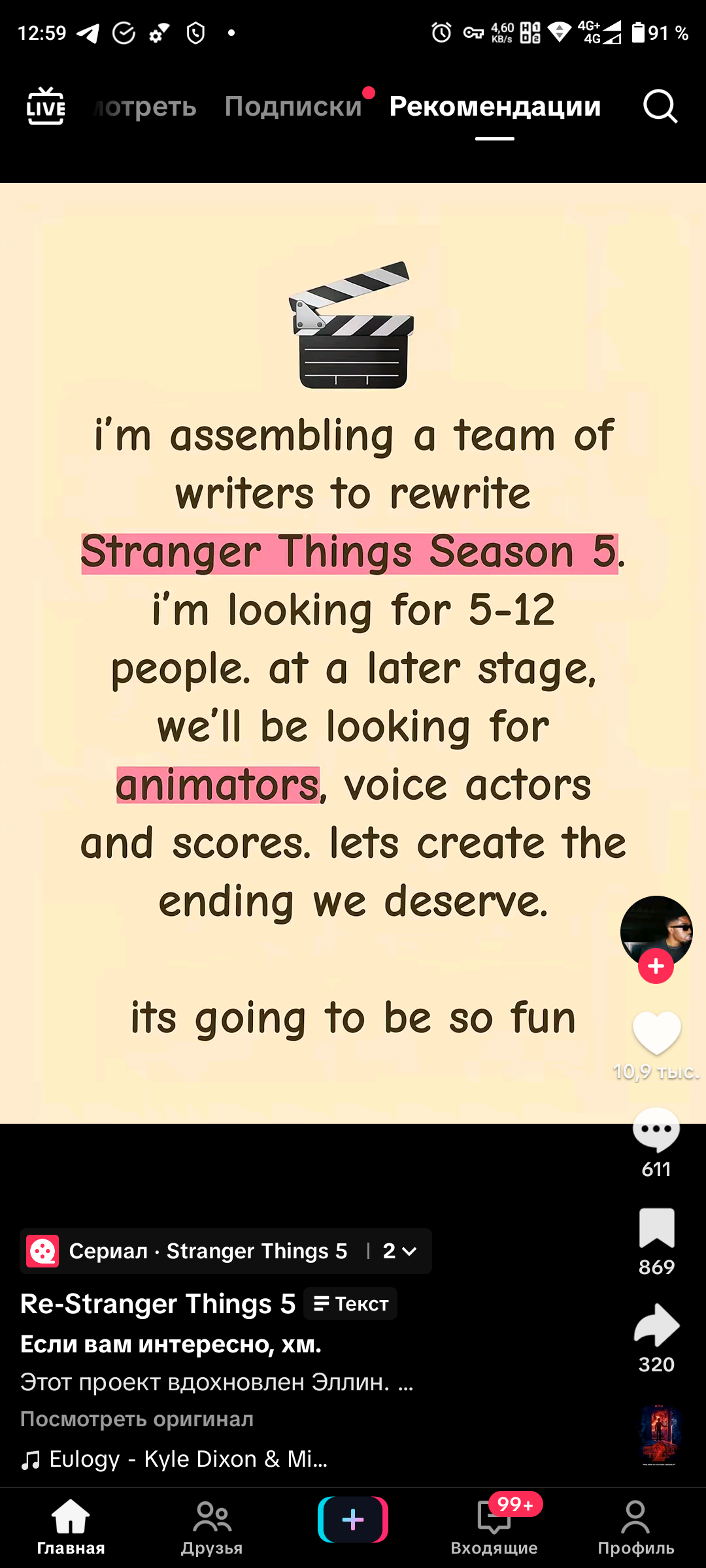This screenshot has height=1568, width=706.
Task: Follow the creator with the plus badge
Action: point(656,966)
